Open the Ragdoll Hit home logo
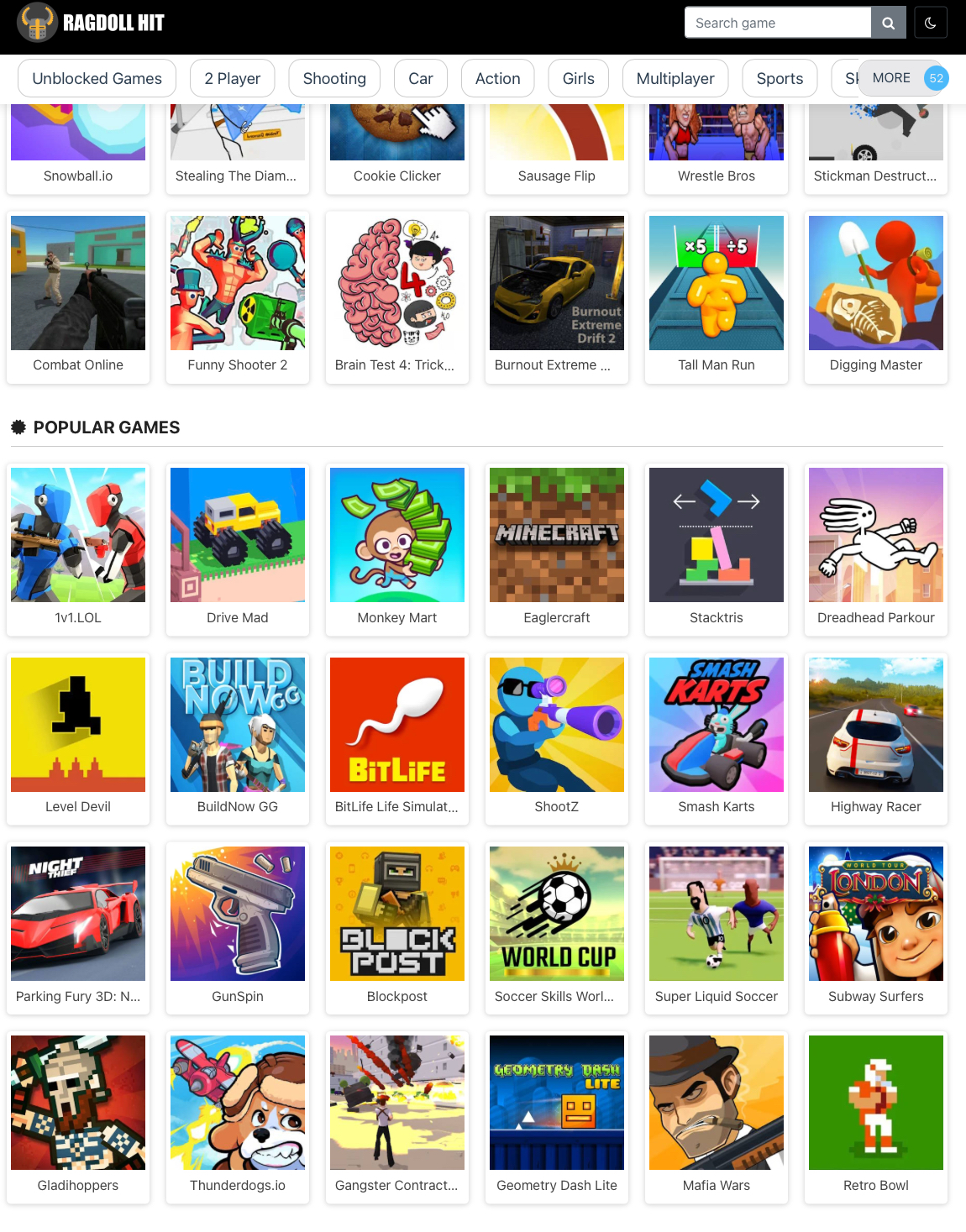Image resolution: width=966 pixels, height=1232 pixels. (x=91, y=23)
